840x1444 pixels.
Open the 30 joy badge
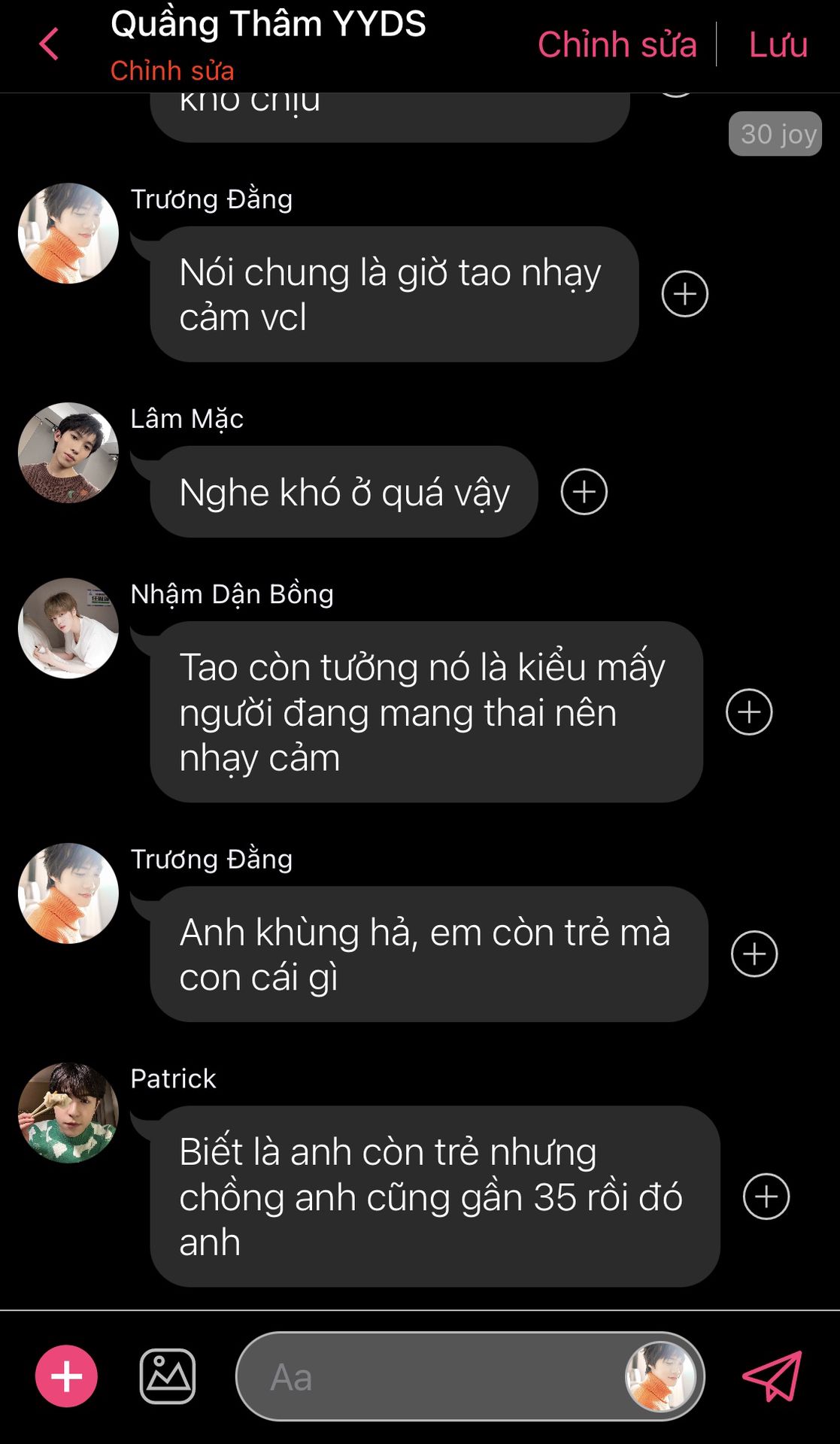click(x=775, y=134)
